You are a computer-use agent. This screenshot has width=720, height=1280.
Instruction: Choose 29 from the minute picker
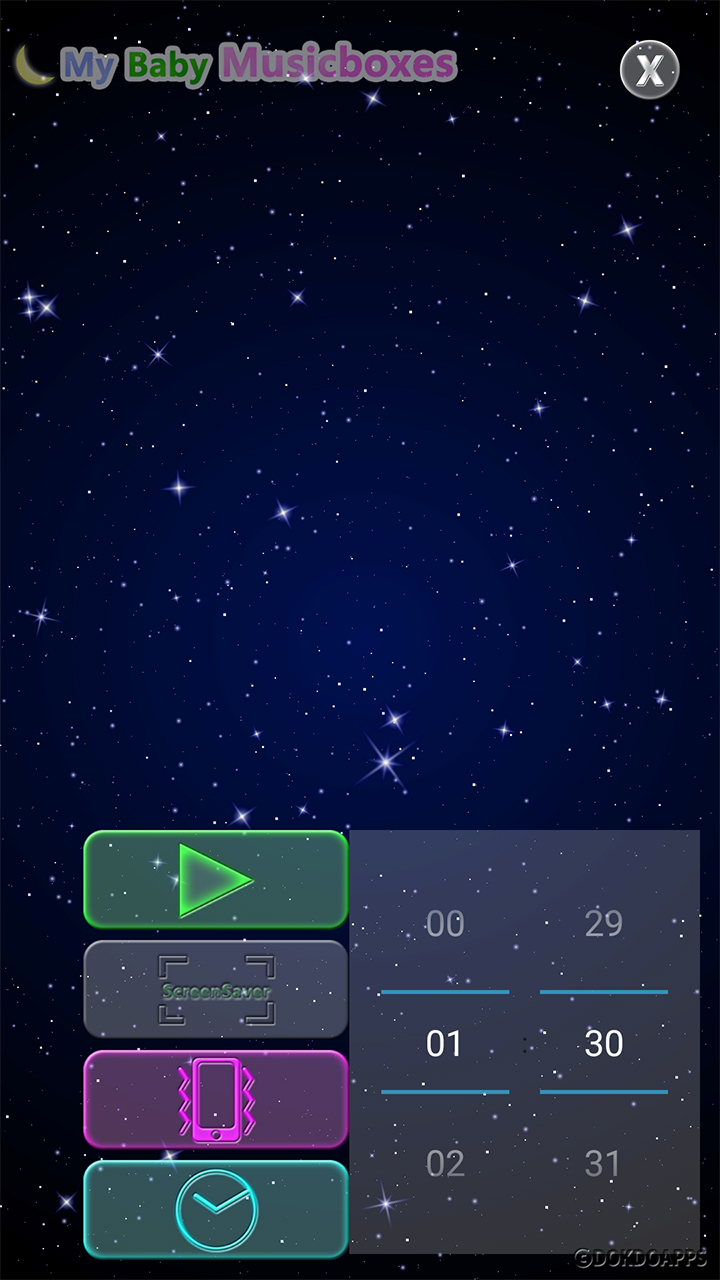coord(603,923)
